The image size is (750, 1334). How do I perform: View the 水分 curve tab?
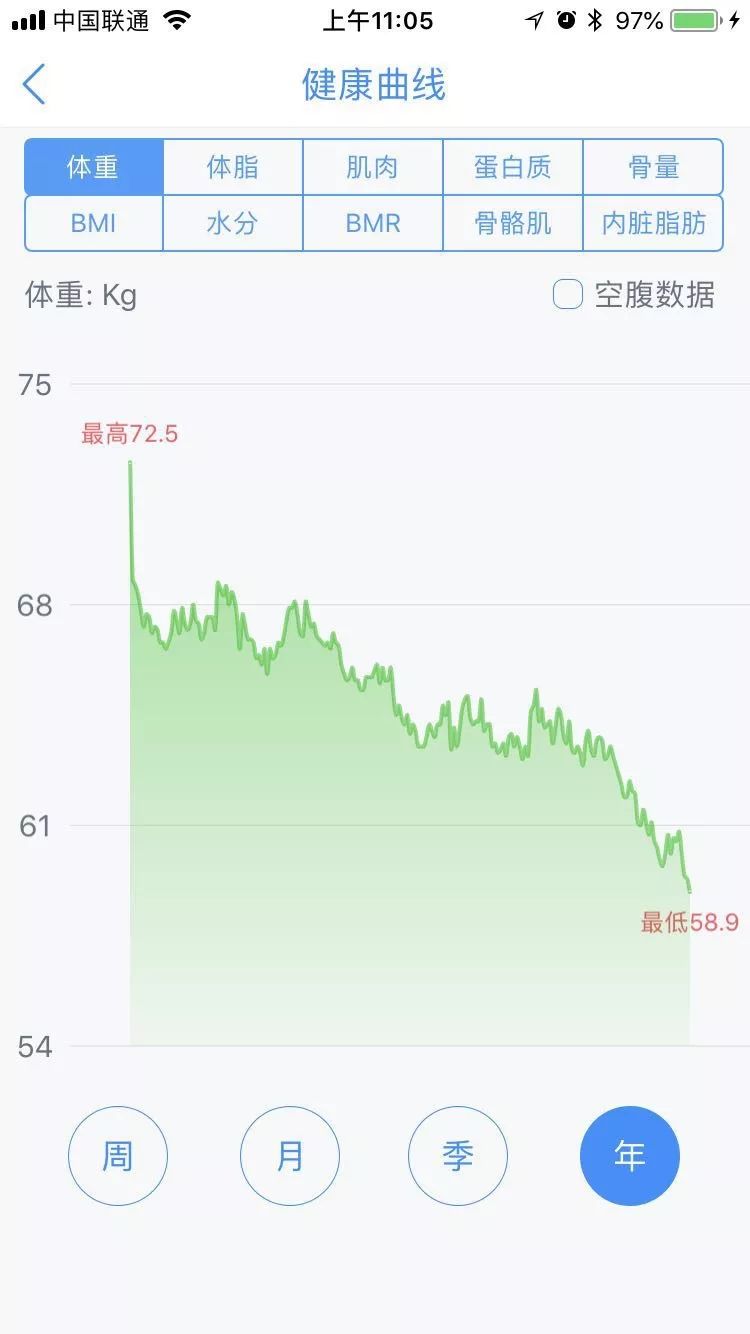232,223
